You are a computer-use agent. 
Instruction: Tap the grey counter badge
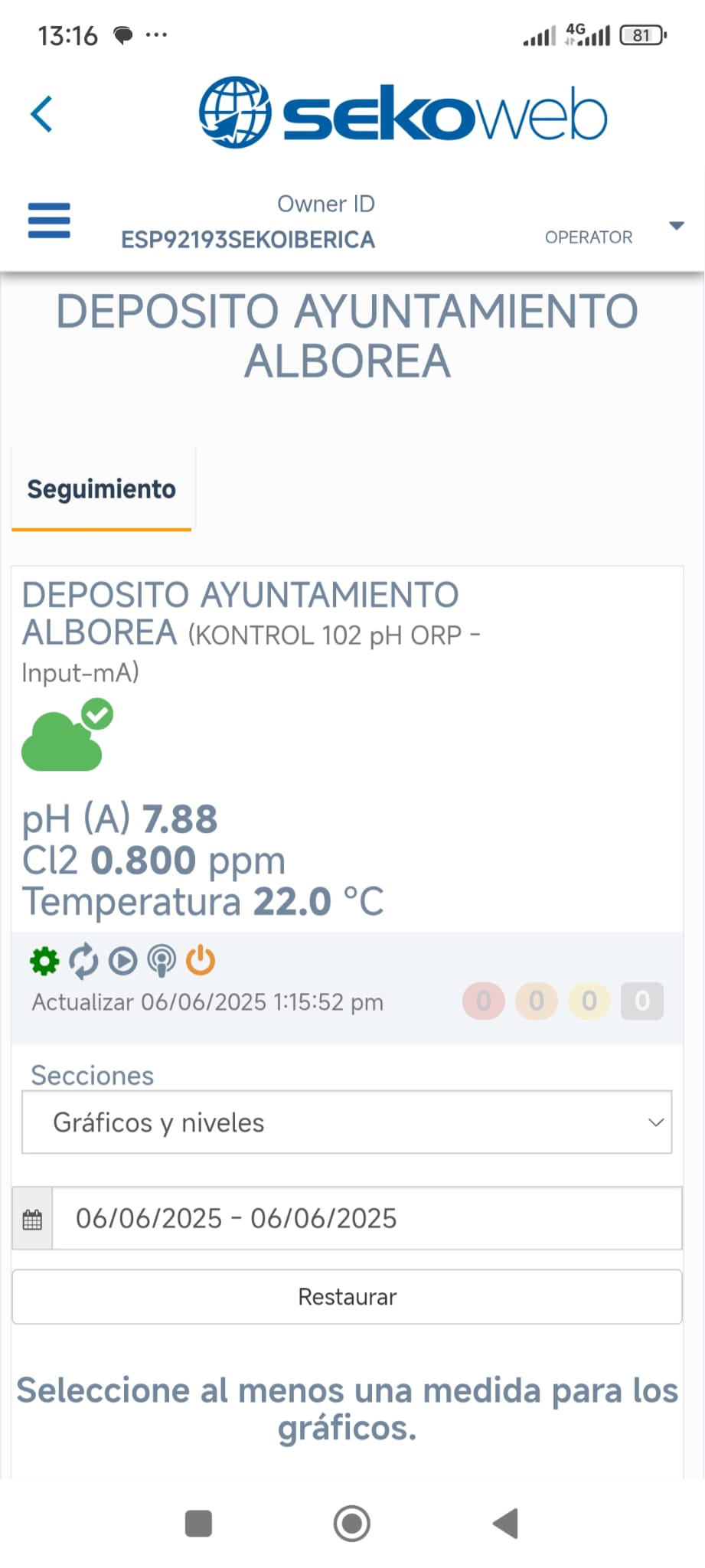point(642,1001)
